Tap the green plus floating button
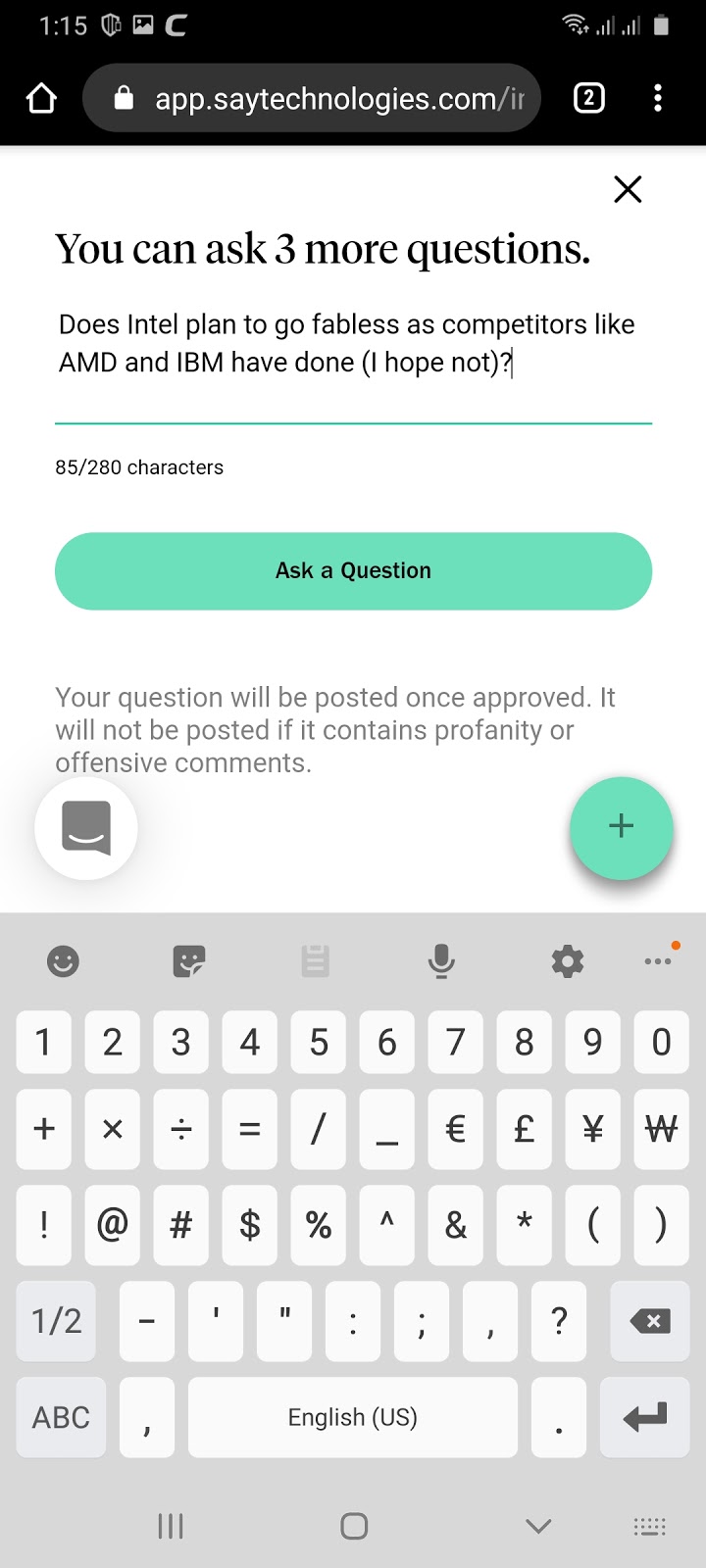This screenshot has height=1568, width=706. 621,826
